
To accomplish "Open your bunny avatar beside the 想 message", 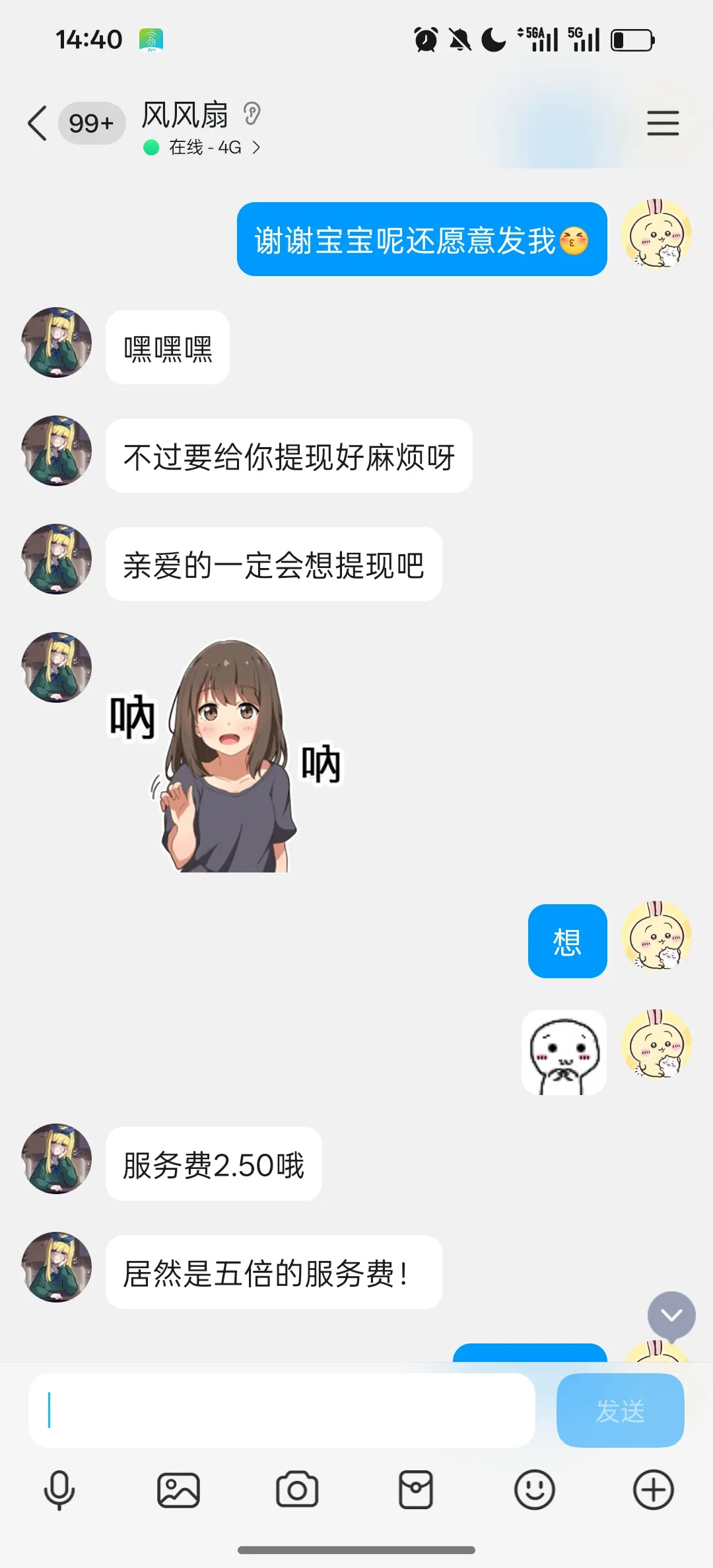I will pyautogui.click(x=656, y=936).
